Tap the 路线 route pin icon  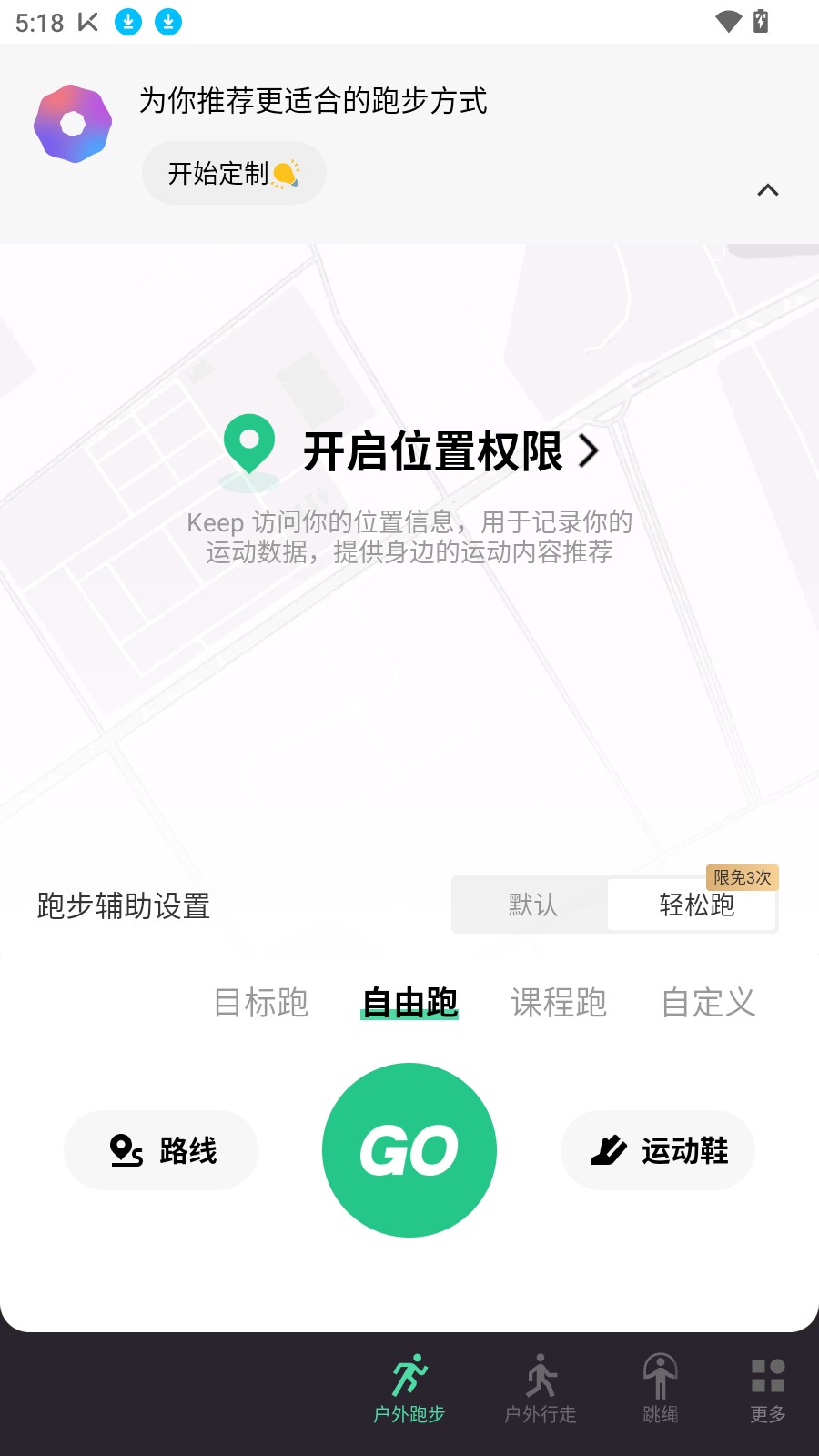(126, 1149)
